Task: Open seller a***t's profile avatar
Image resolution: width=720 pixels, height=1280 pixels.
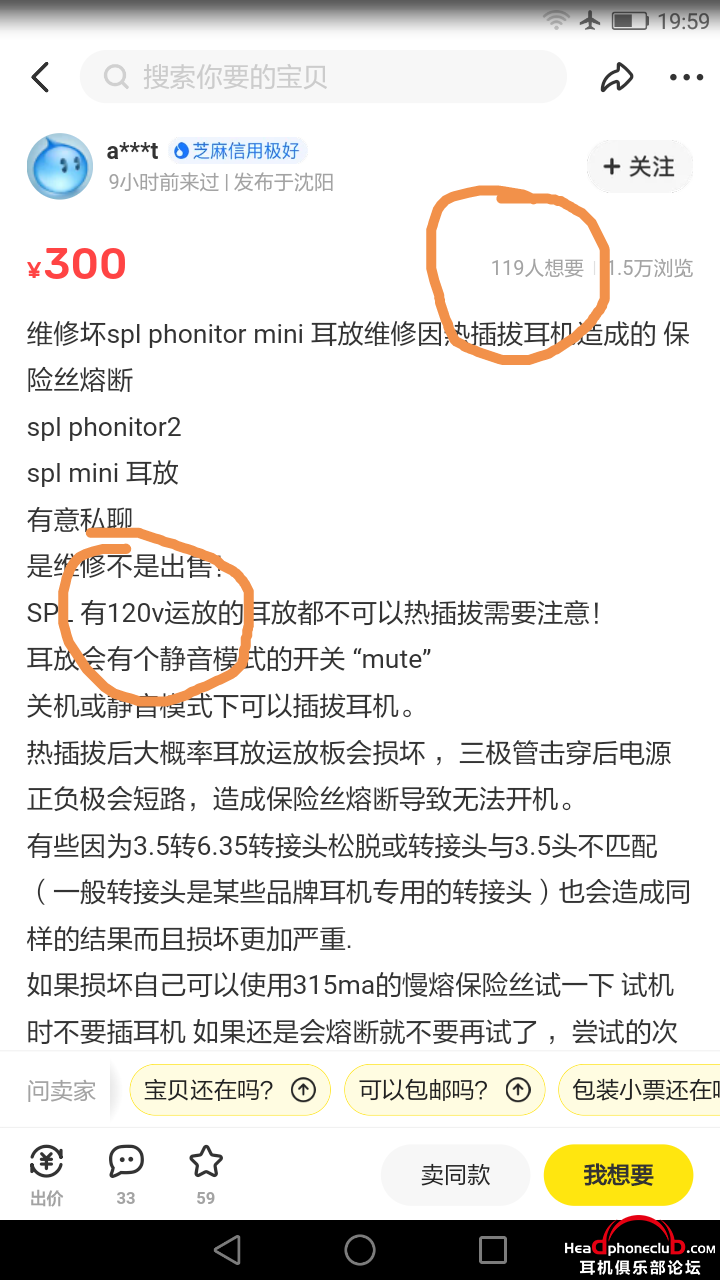Action: click(59, 166)
